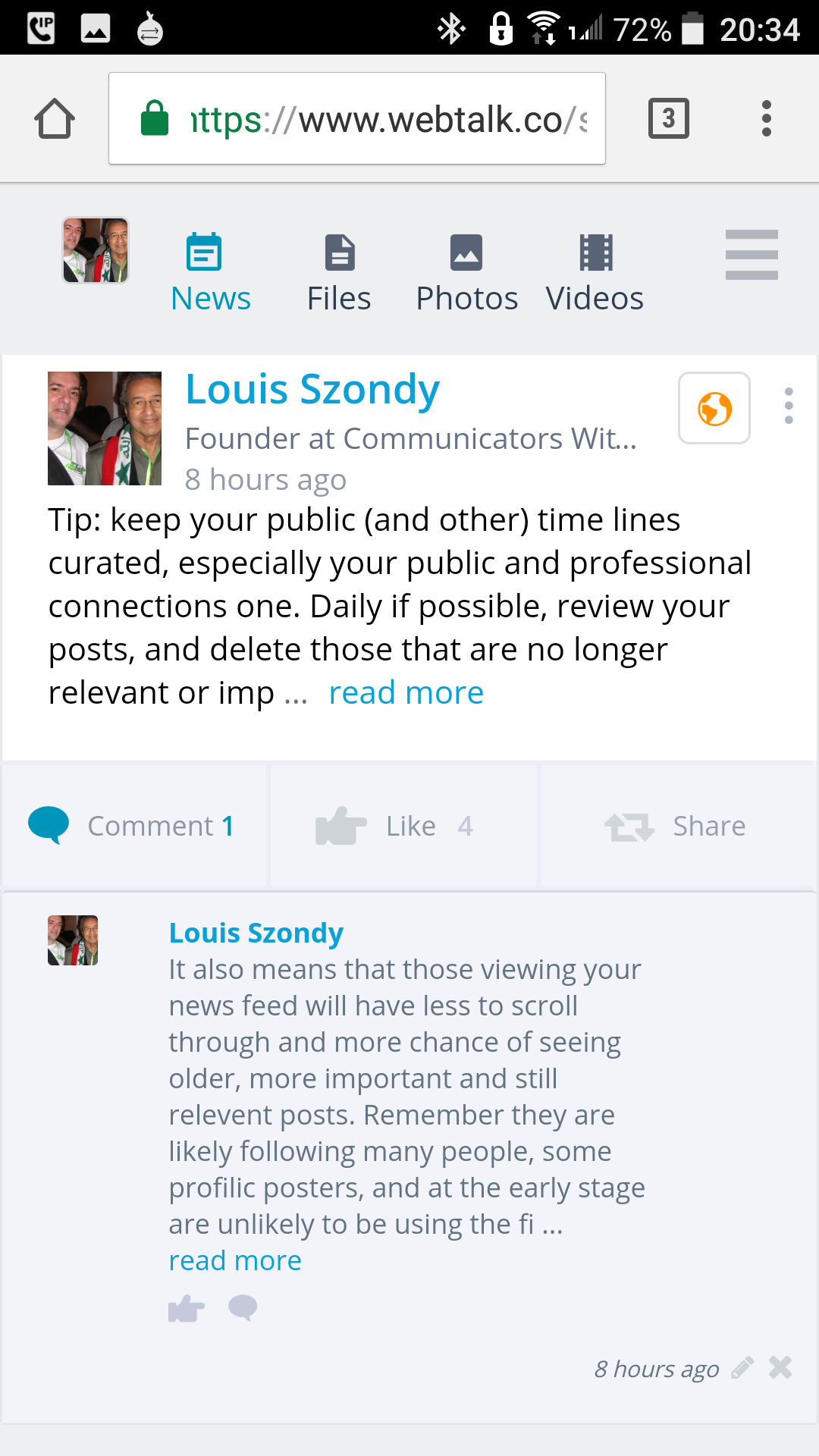The height and width of the screenshot is (1456, 819).
Task: Switch to the Photos tab
Action: (x=466, y=275)
